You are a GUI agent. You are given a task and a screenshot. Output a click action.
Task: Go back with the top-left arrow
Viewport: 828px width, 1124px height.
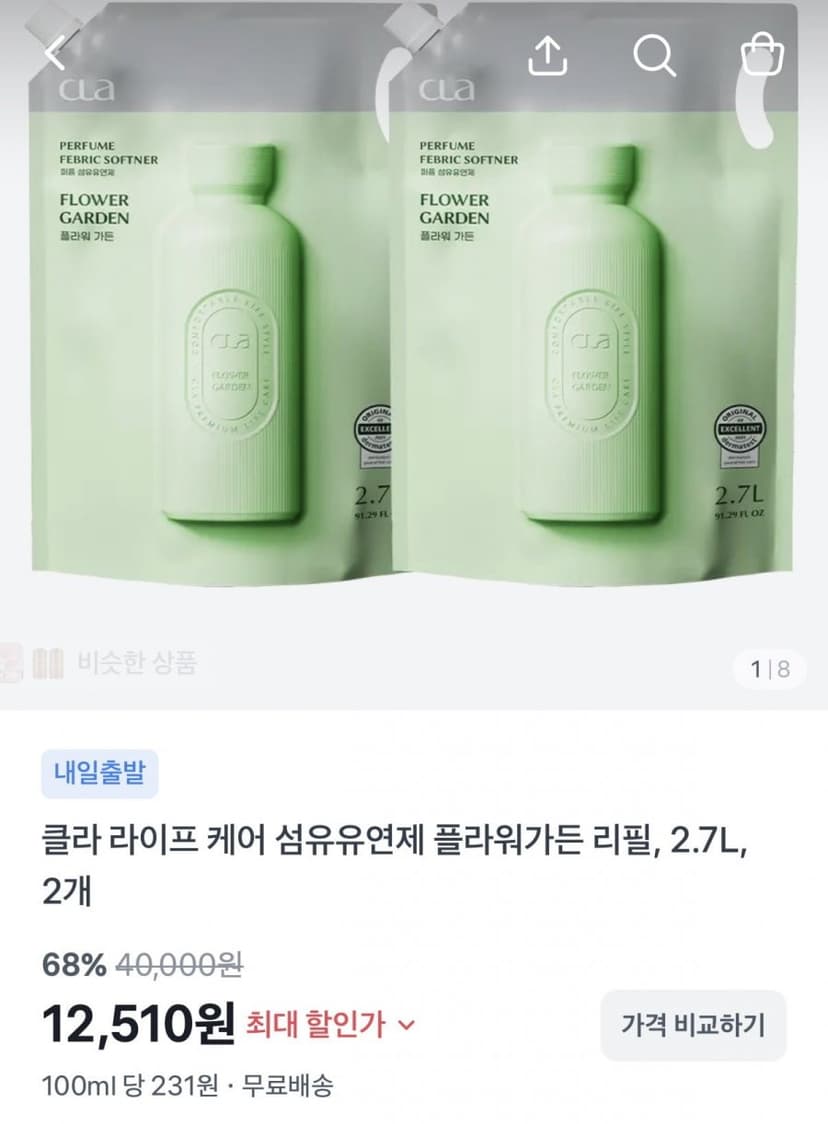55,54
